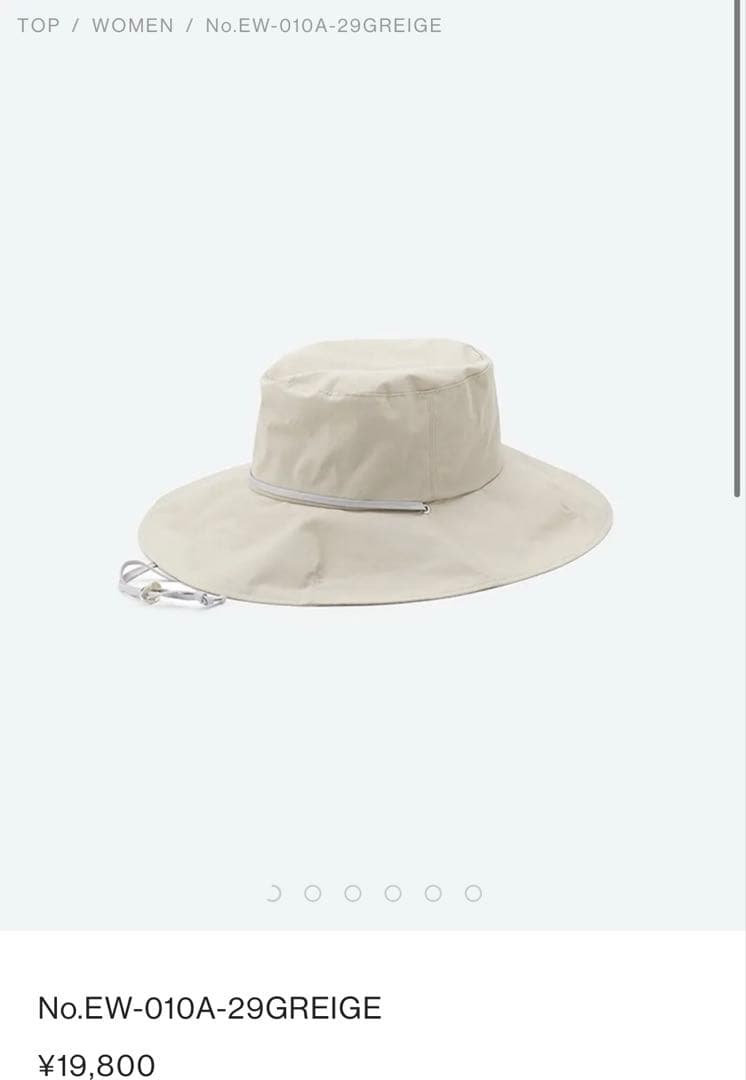Jump to the last image indicator dot
746x1080 pixels.
[x=473, y=893]
